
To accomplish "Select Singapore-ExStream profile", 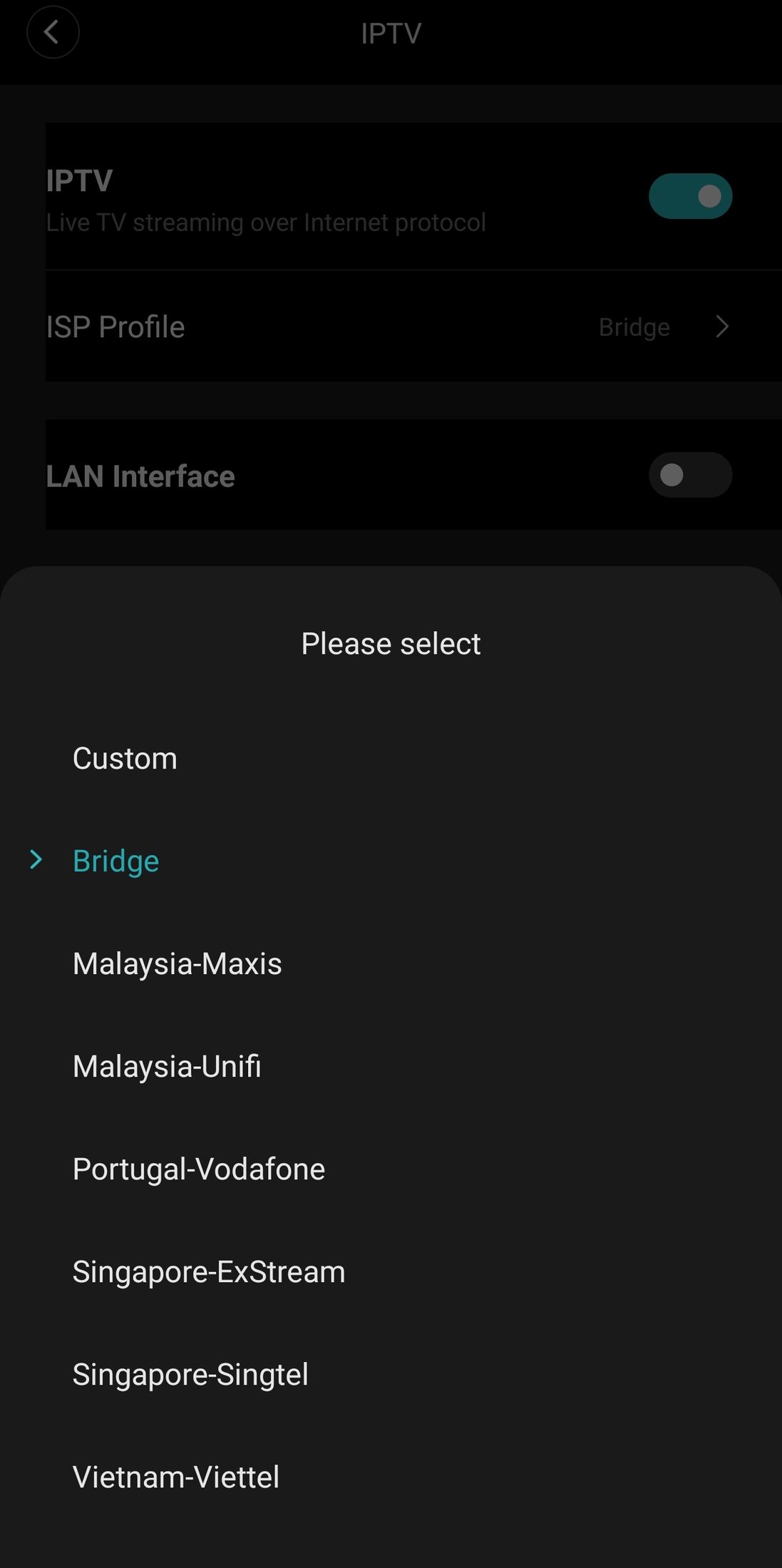I will tap(209, 1271).
